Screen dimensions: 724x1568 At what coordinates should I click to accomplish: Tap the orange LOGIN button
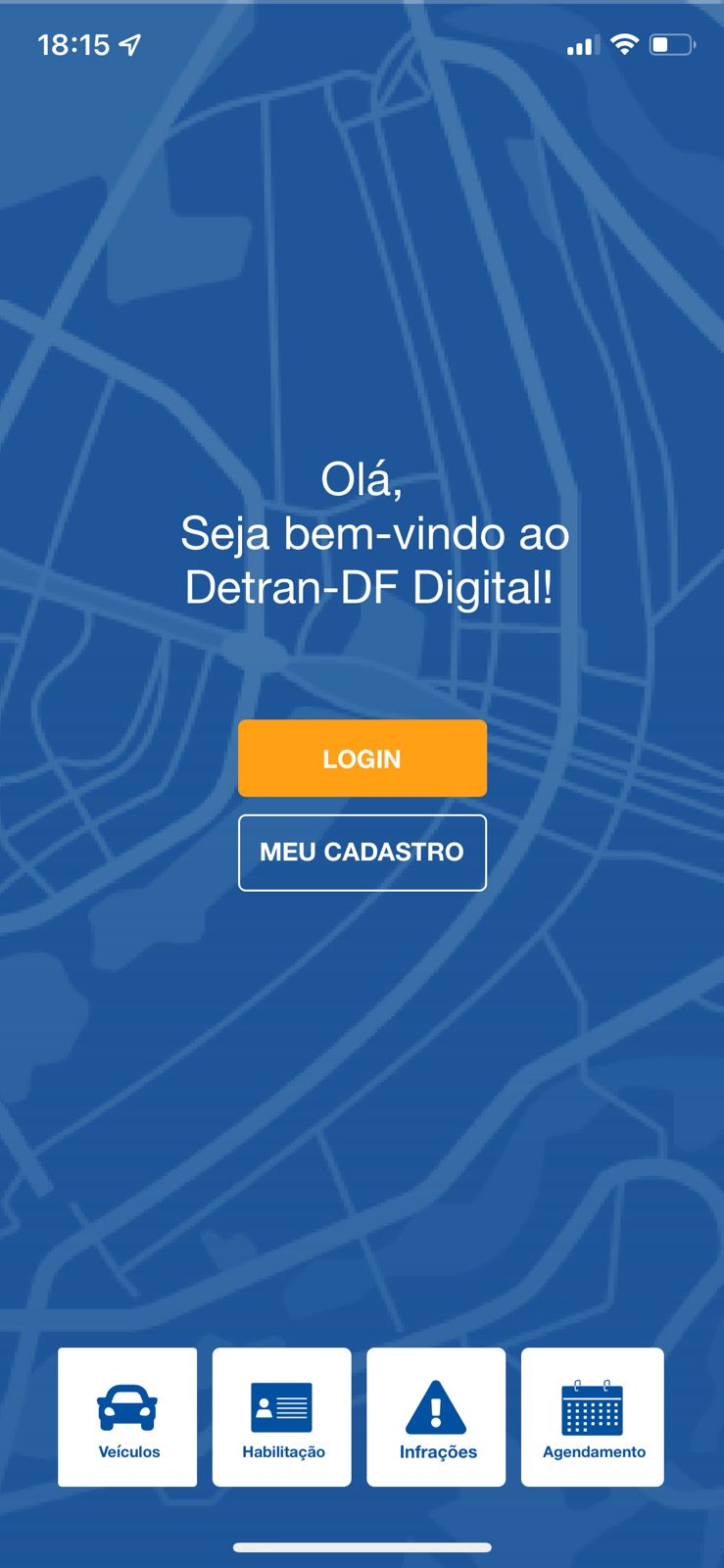click(x=362, y=758)
